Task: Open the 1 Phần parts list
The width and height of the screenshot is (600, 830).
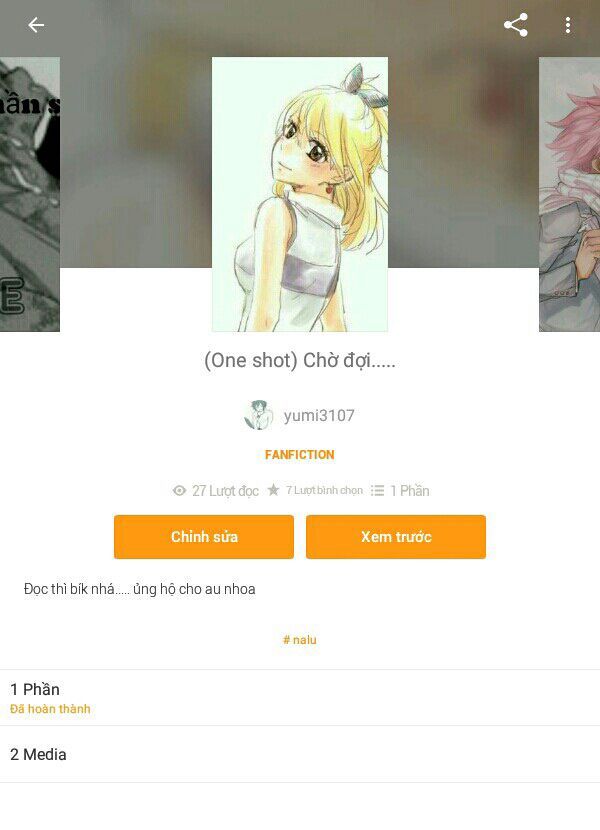Action: [300, 698]
